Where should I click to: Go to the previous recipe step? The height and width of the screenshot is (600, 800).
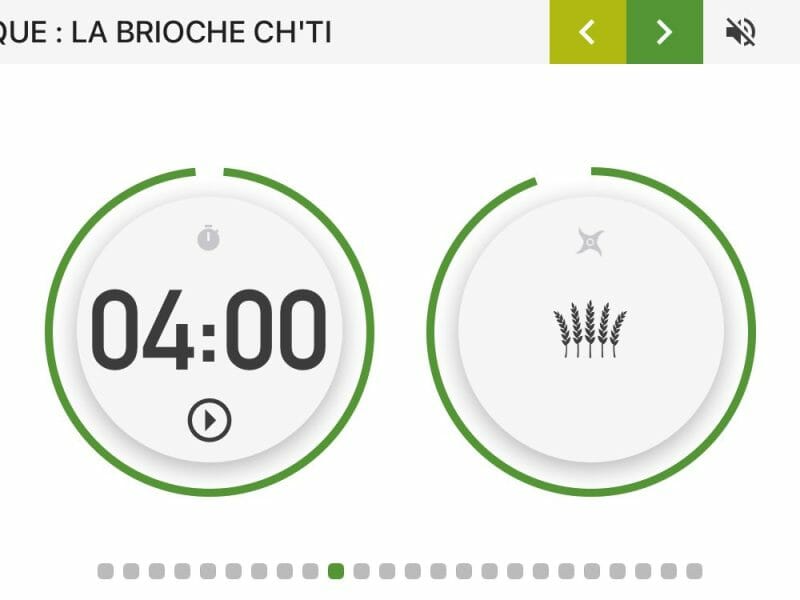point(588,32)
